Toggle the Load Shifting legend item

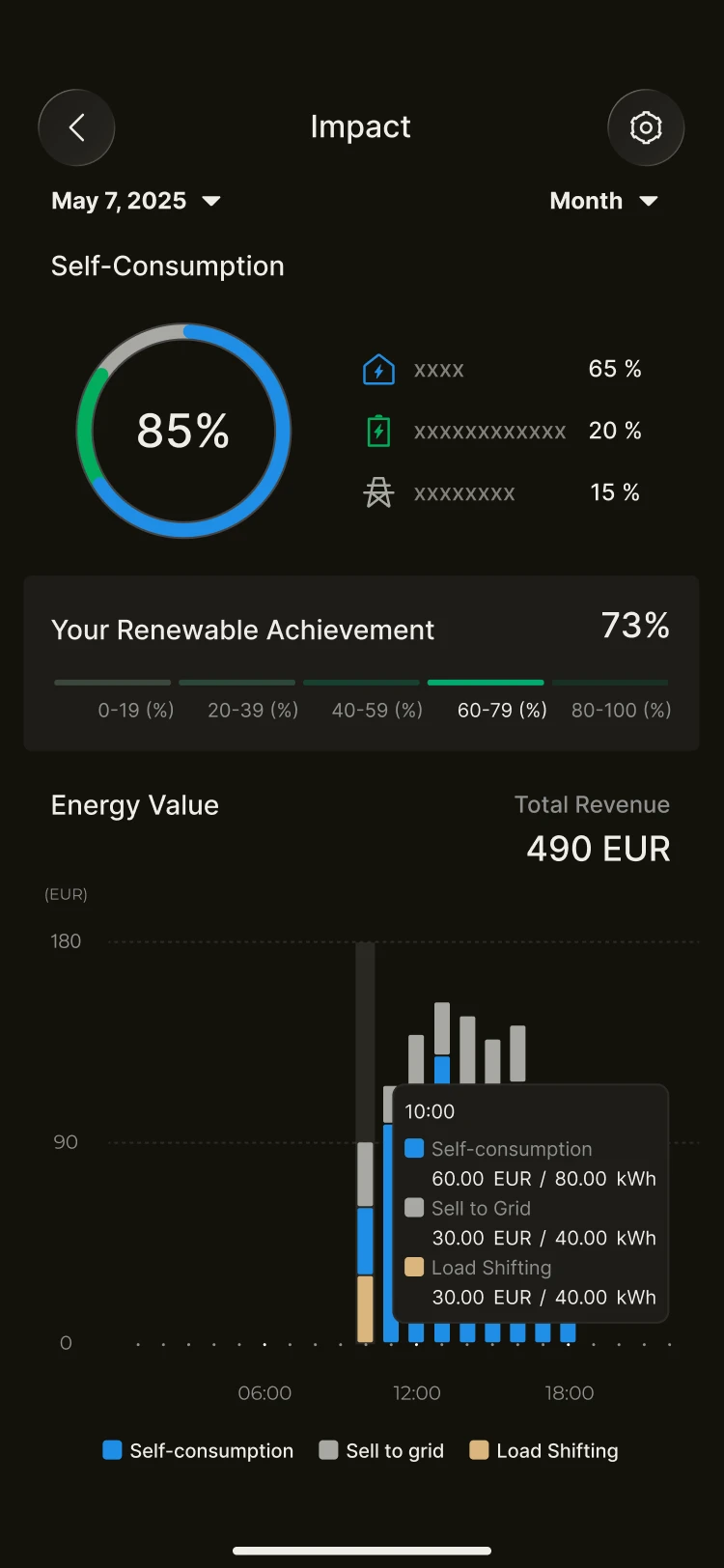coord(543,1450)
